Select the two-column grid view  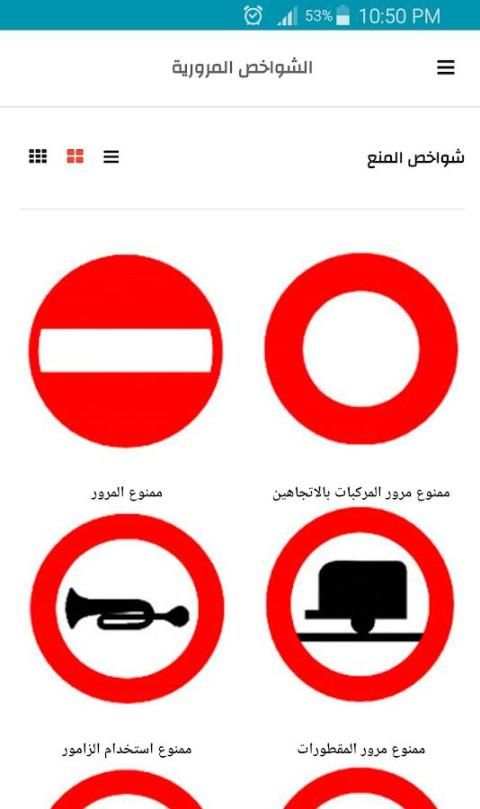(75, 156)
